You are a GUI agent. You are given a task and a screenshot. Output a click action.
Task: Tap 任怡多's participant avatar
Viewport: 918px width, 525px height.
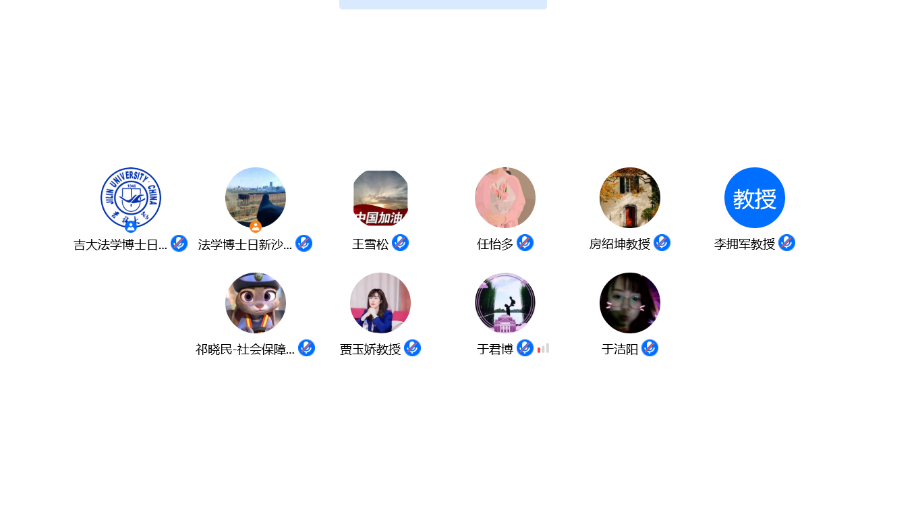pyautogui.click(x=505, y=198)
